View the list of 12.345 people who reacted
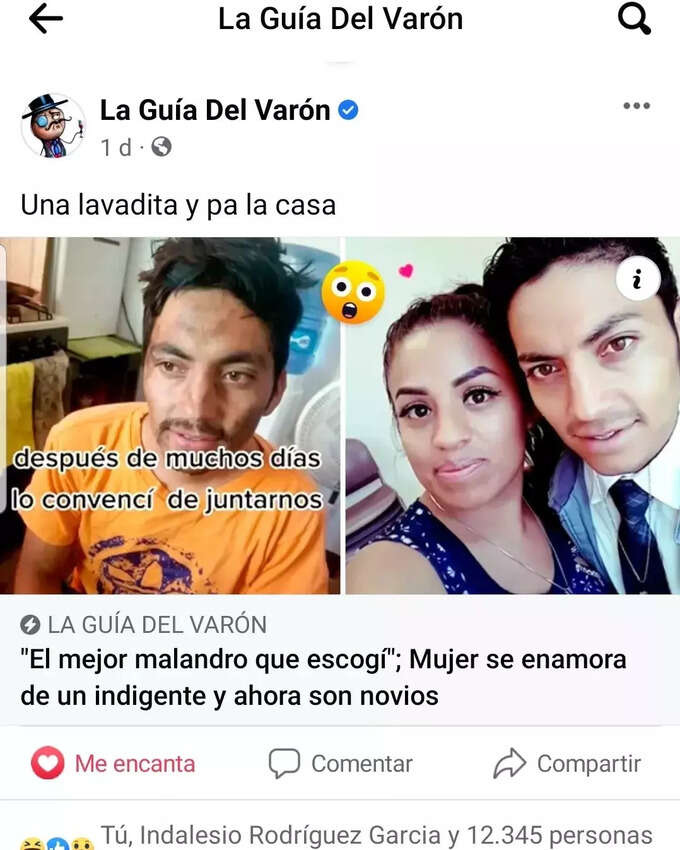680x850 pixels. pyautogui.click(x=376, y=835)
